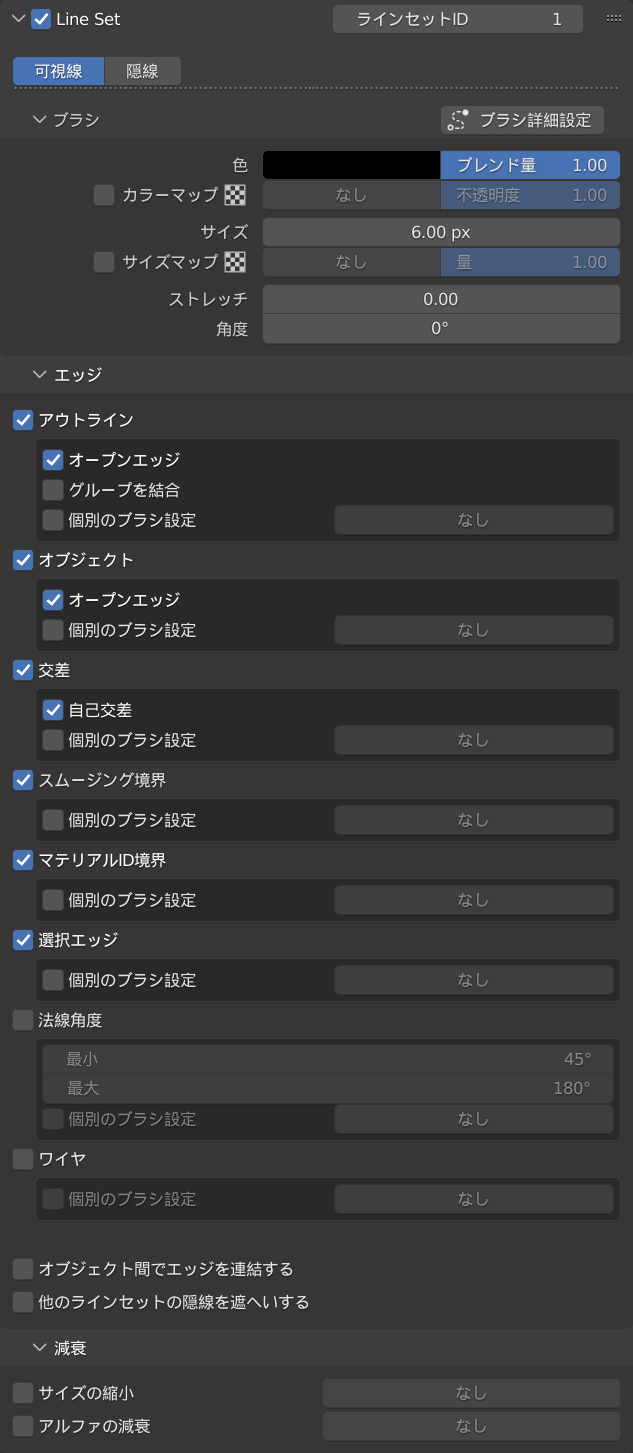The width and height of the screenshot is (633, 1453).
Task: Uncheck スムージング境界 checkbox
Action: [23, 780]
